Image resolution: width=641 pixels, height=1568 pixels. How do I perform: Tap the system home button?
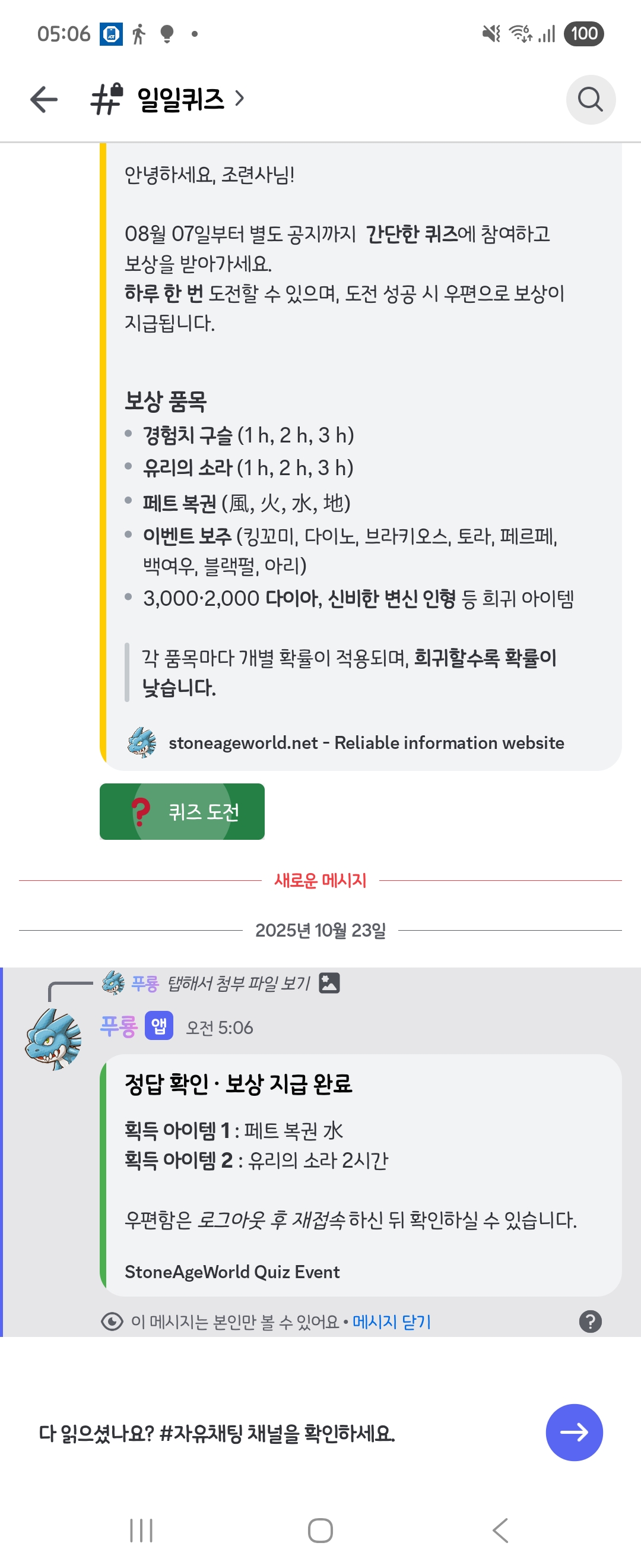320,1530
